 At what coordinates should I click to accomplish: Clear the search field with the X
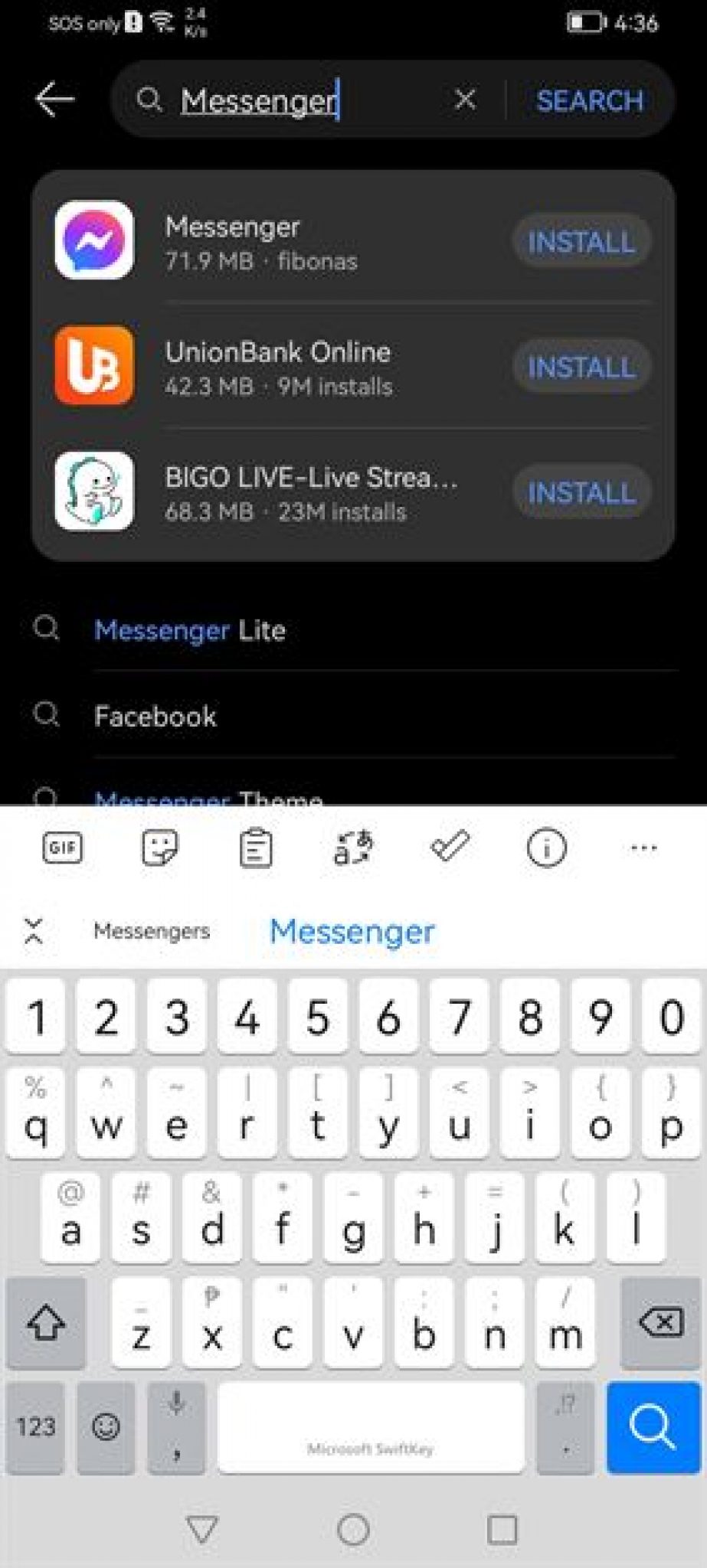pyautogui.click(x=465, y=100)
